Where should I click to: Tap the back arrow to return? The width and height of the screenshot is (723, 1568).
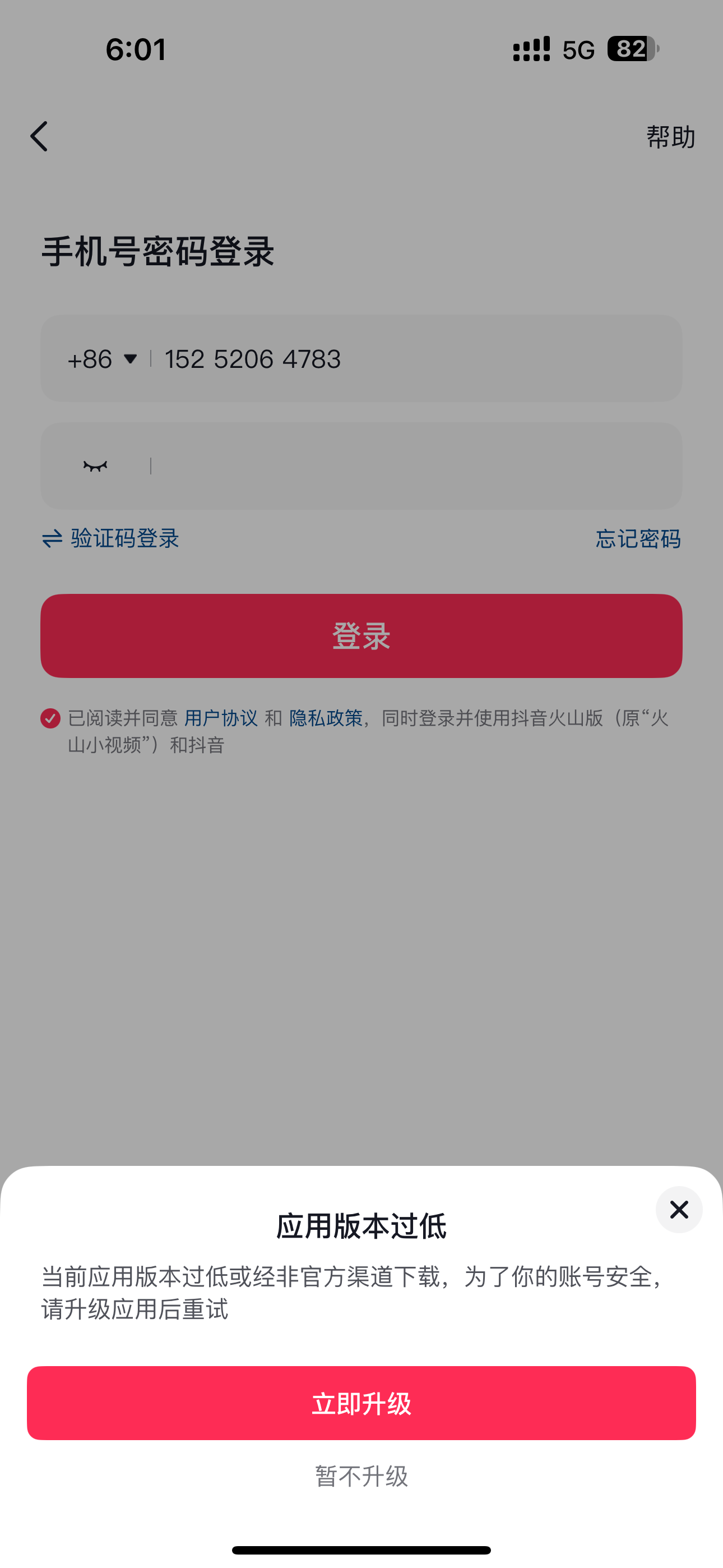tap(39, 136)
